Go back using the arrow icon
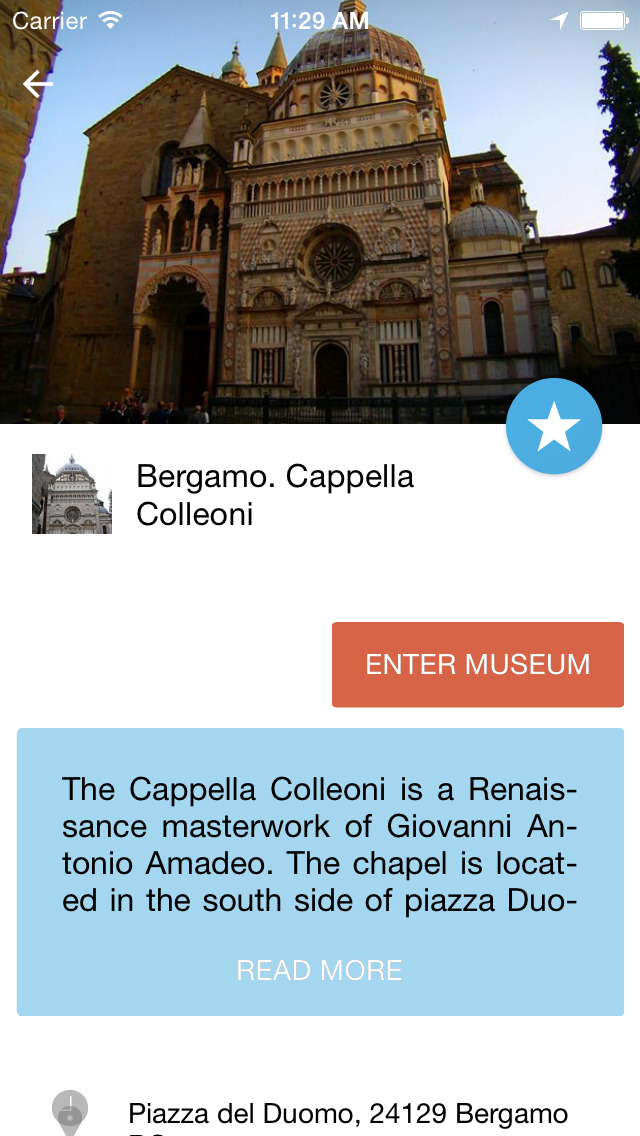Image resolution: width=640 pixels, height=1136 pixels. pyautogui.click(x=38, y=84)
